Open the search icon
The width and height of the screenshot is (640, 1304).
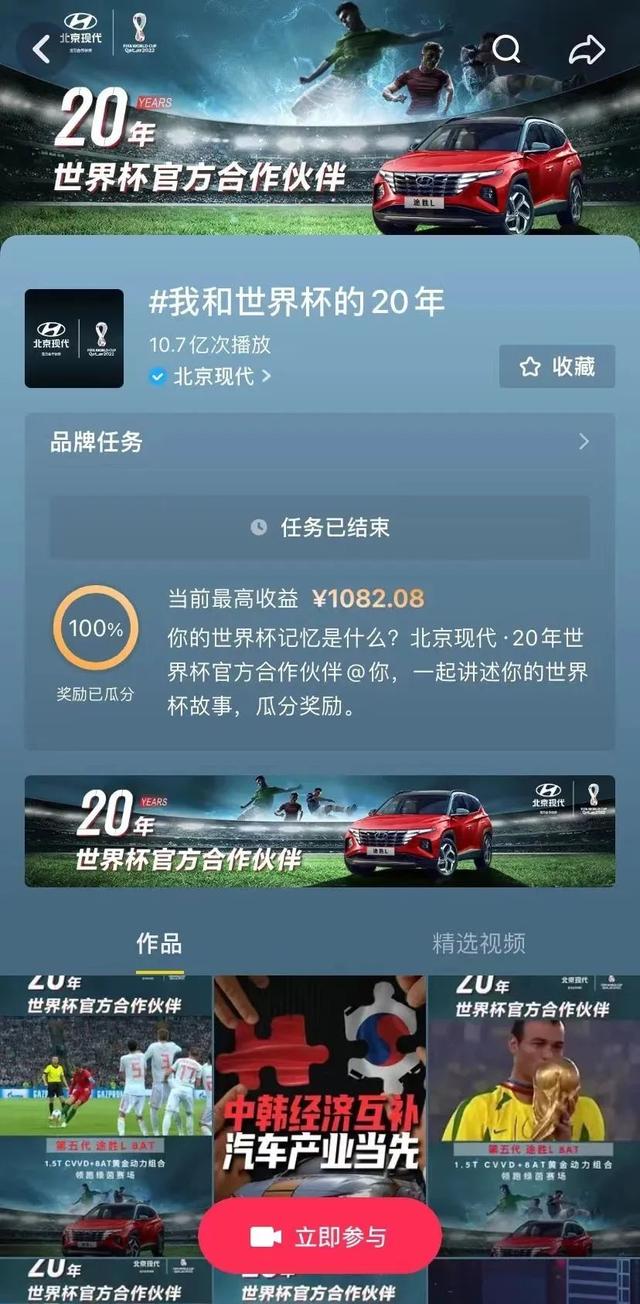[507, 49]
